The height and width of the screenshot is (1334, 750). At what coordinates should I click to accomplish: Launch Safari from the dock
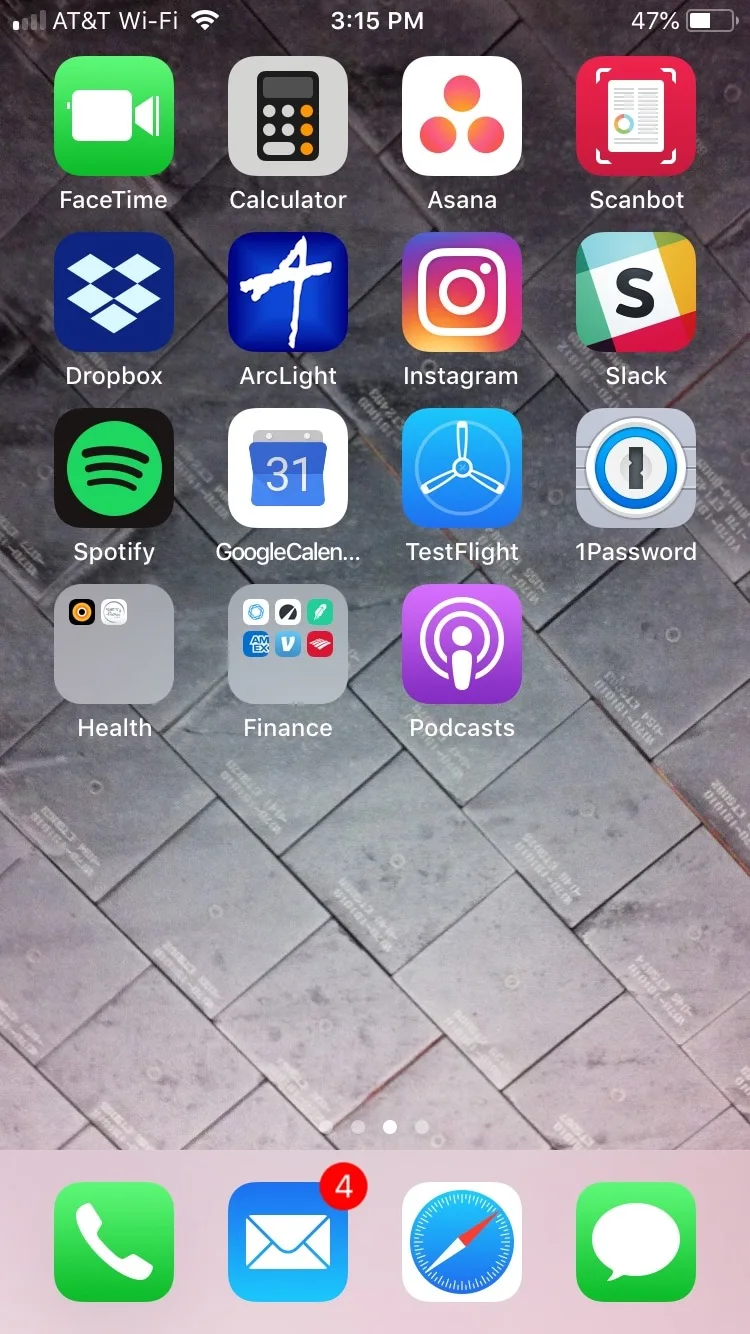pyautogui.click(x=462, y=1242)
